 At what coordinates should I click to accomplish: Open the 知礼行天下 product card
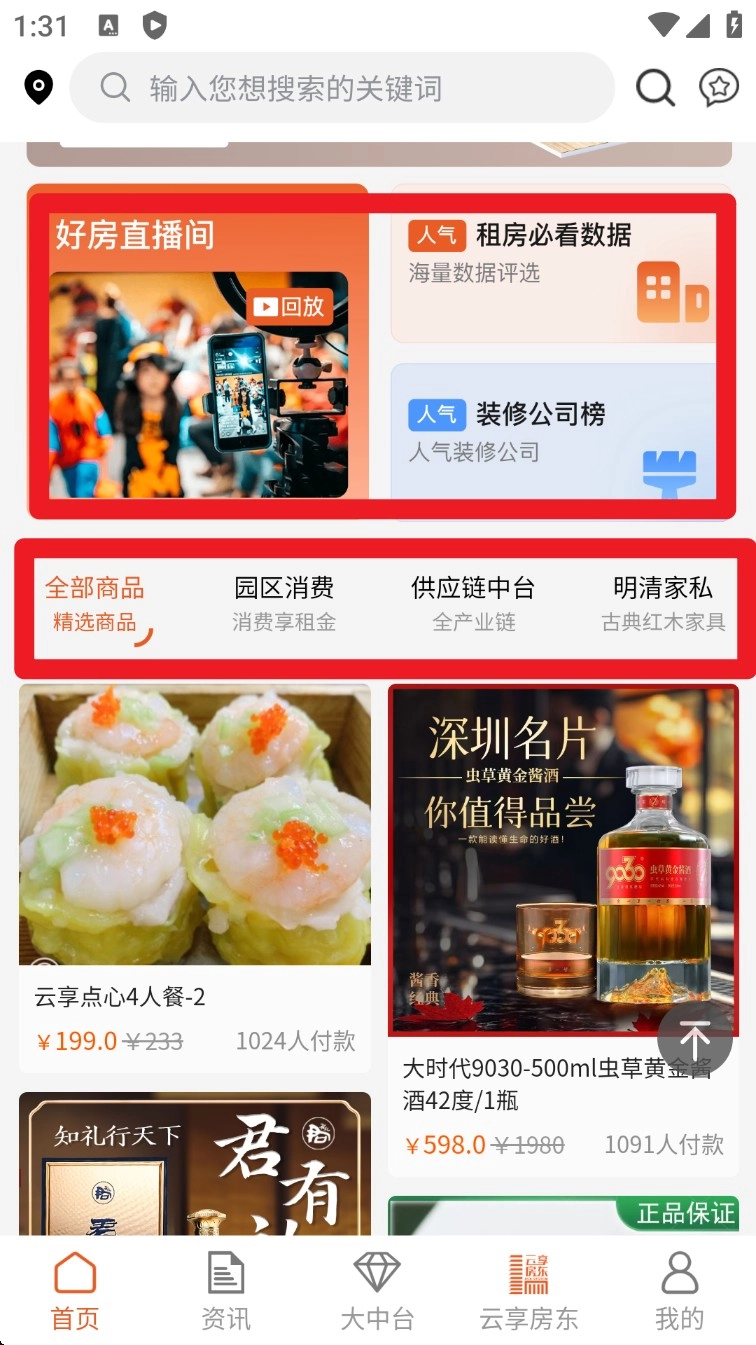tap(195, 1163)
